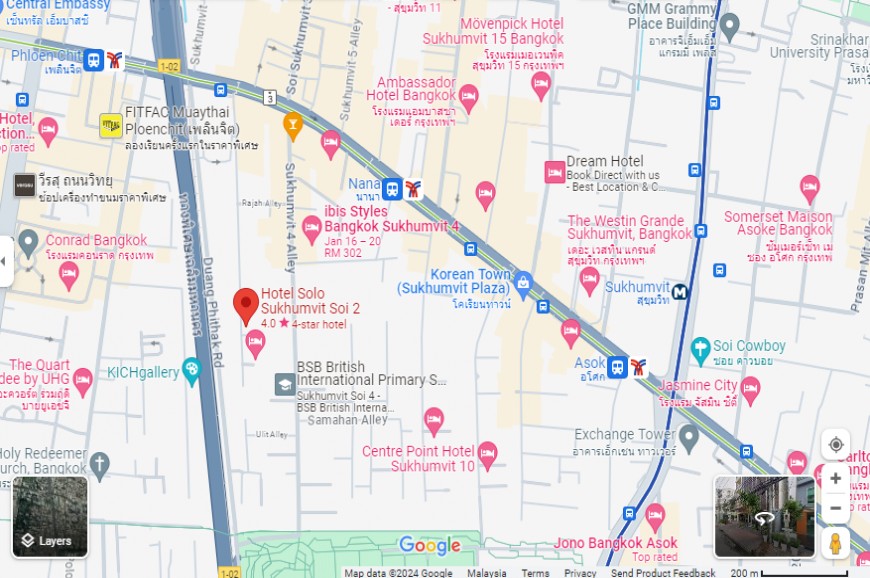The image size is (870, 578).
Task: Activate the Street View pegman
Action: [835, 543]
